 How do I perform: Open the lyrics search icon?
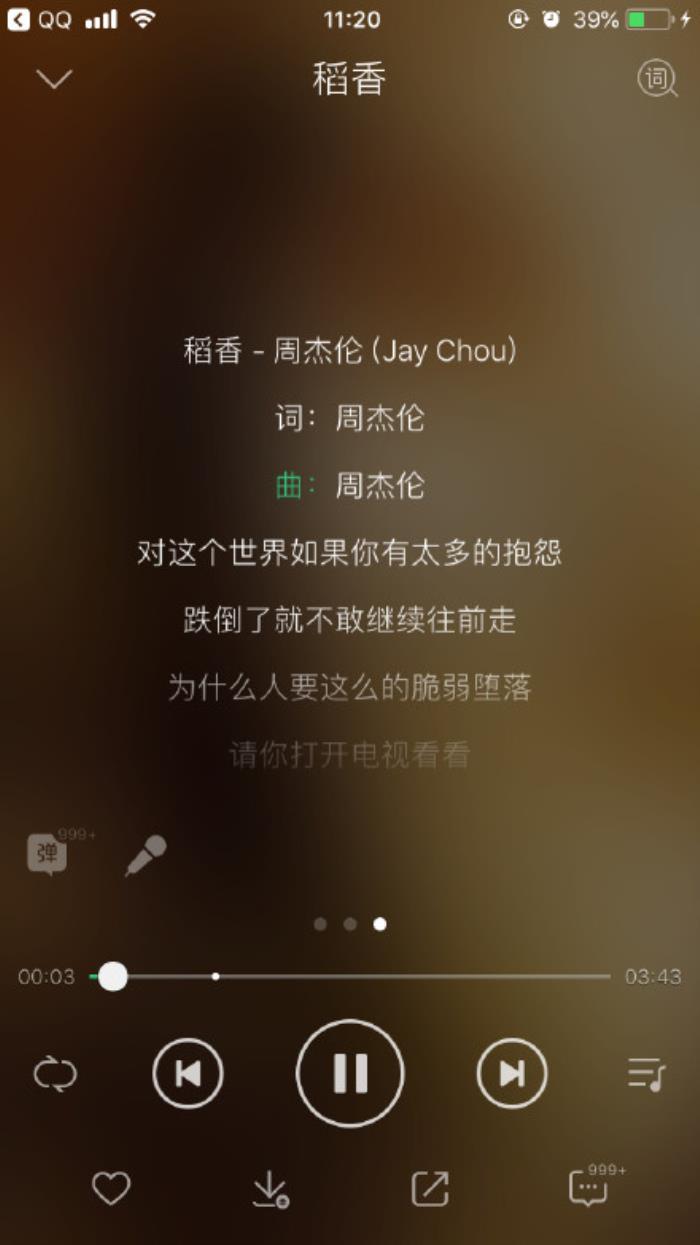(657, 79)
